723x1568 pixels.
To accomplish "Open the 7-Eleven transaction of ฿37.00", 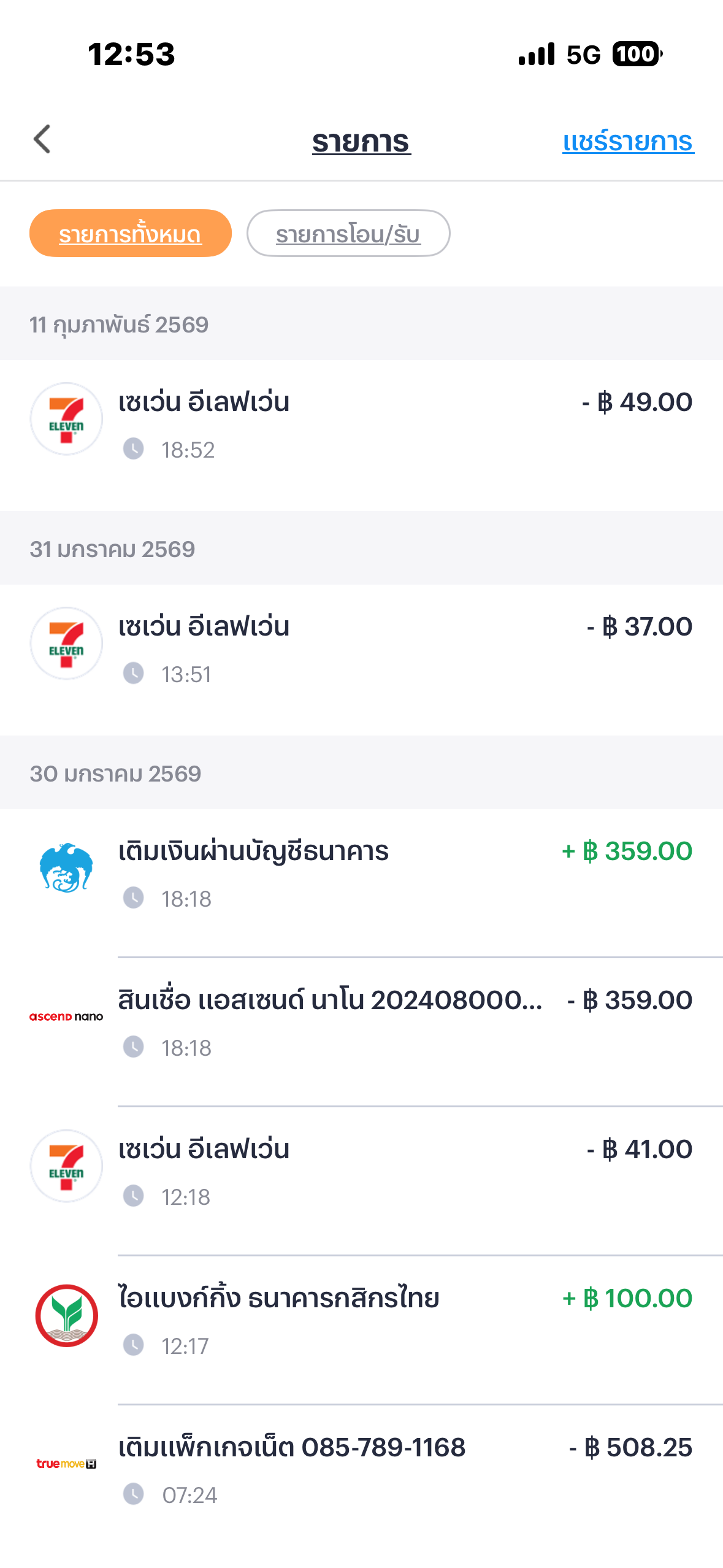I will point(361,649).
